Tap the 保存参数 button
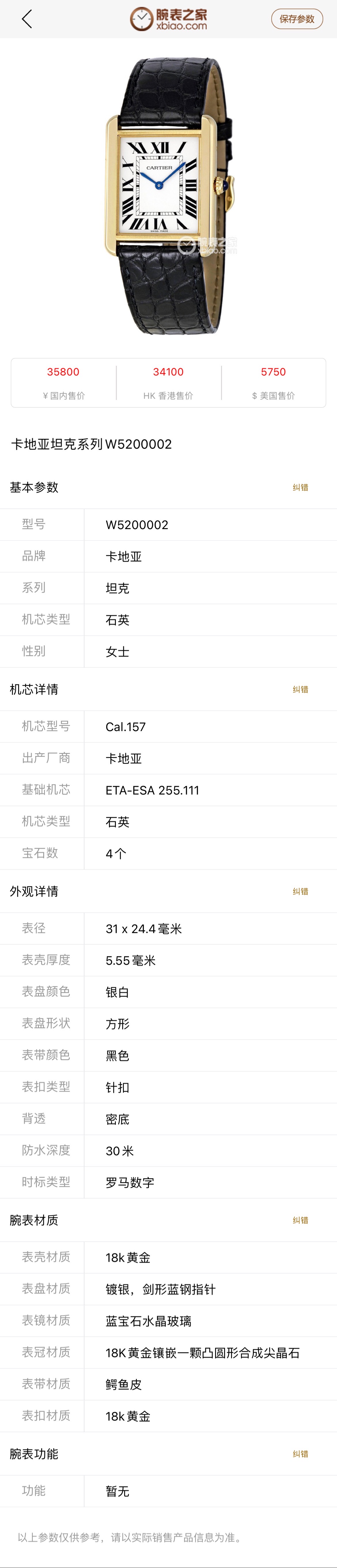 pos(297,19)
